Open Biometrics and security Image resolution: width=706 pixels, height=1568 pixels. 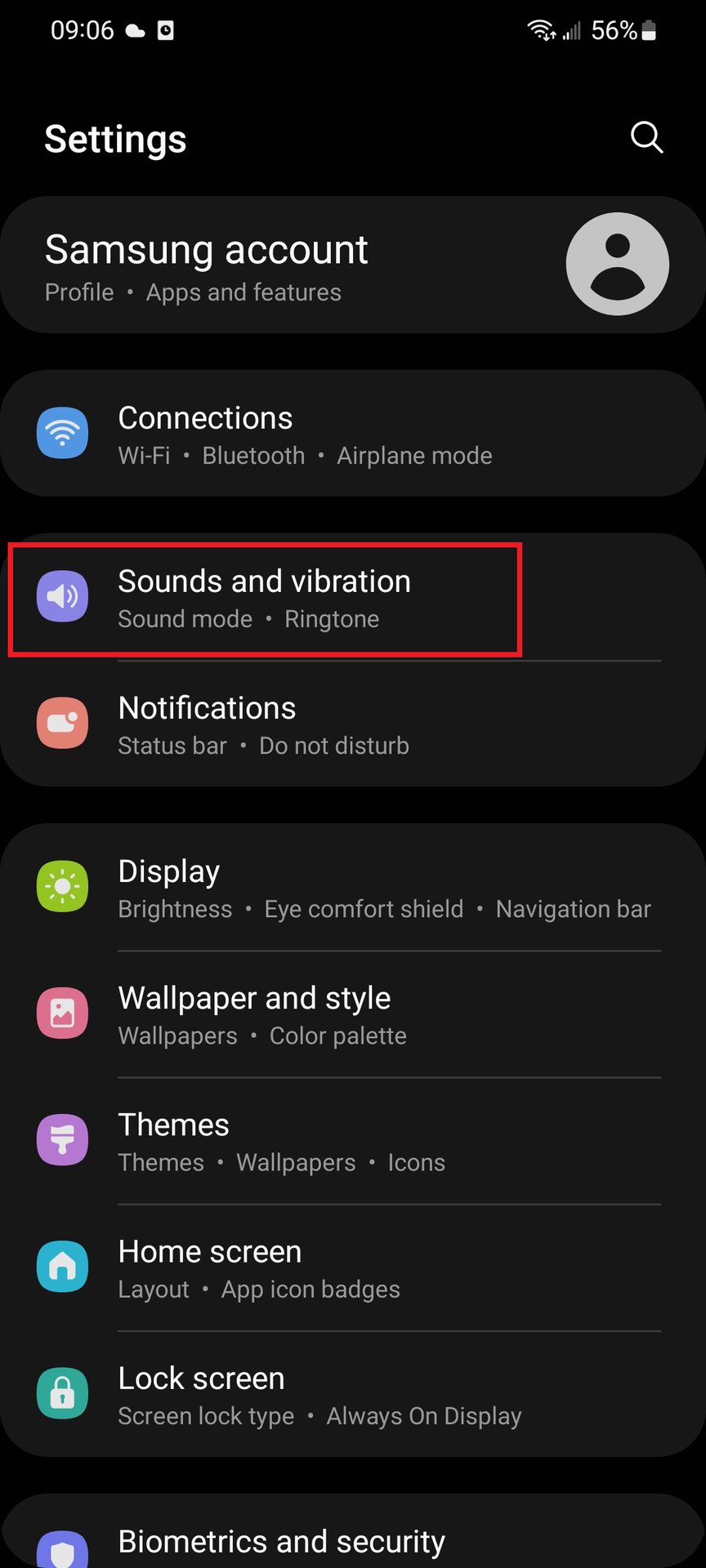click(351, 1540)
